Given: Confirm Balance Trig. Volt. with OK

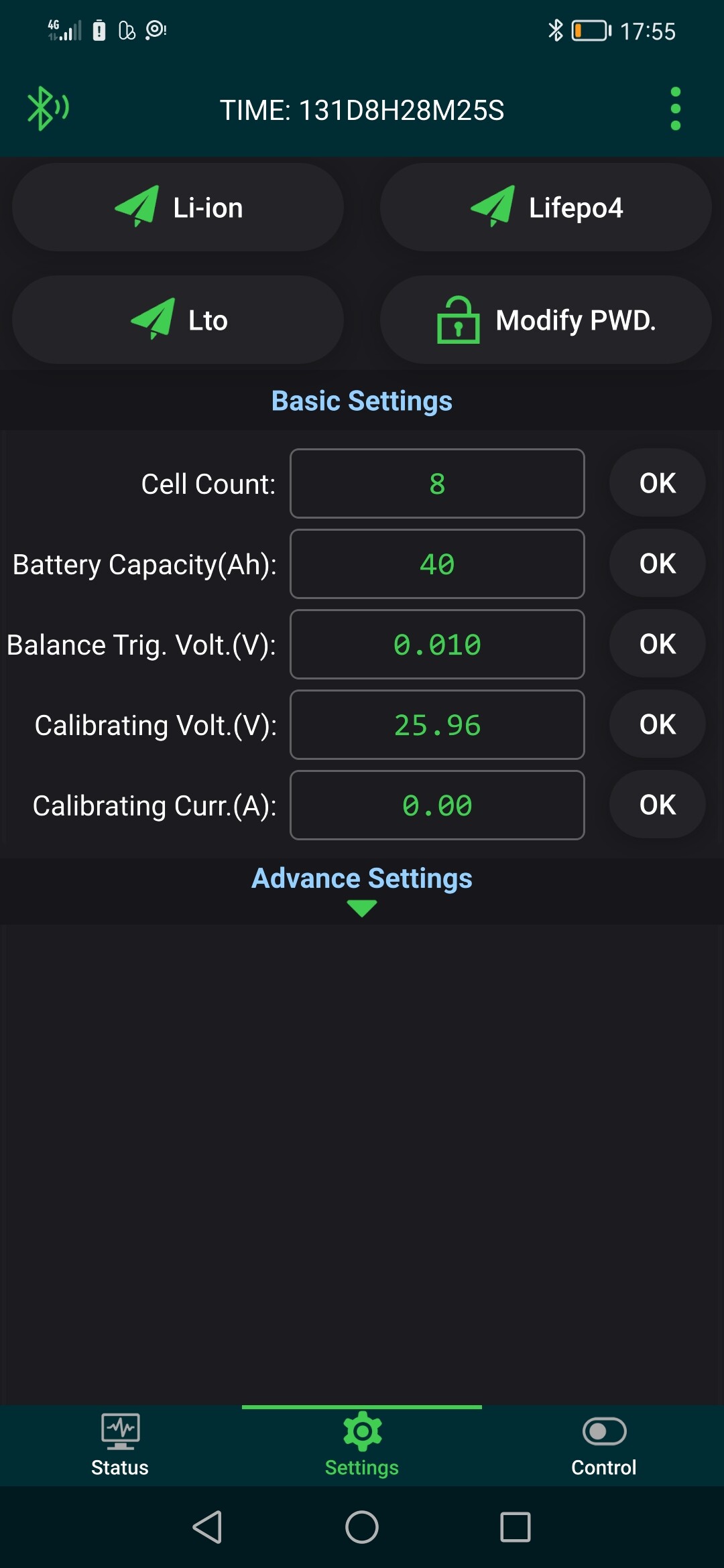Looking at the screenshot, I should pos(657,644).
